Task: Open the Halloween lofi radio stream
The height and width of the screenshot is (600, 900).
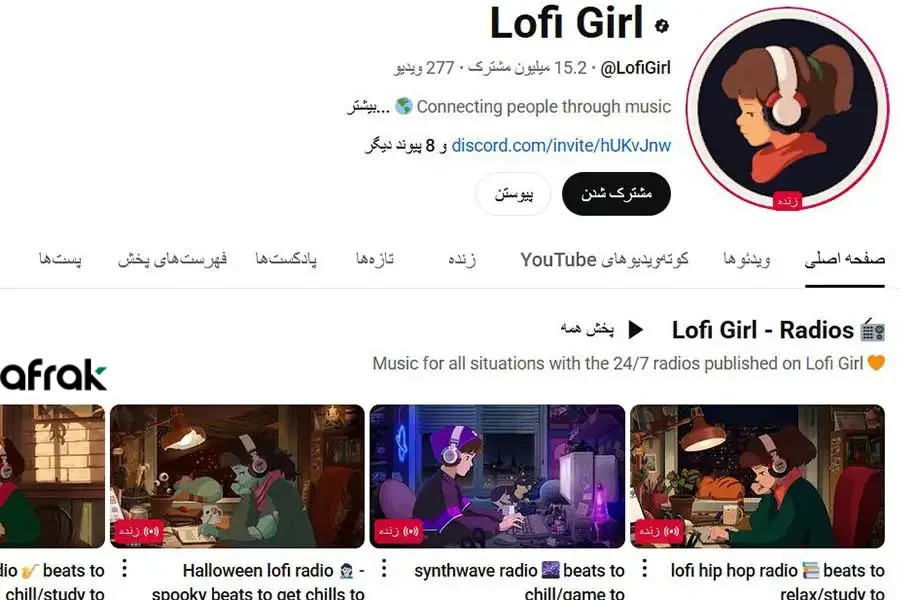Action: click(237, 476)
